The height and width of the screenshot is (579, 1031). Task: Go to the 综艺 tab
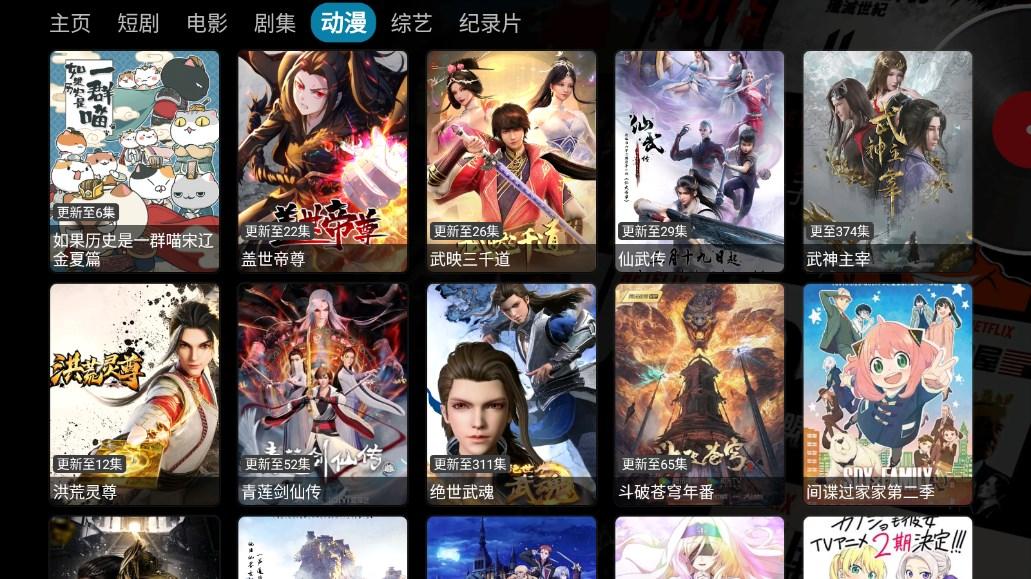411,23
